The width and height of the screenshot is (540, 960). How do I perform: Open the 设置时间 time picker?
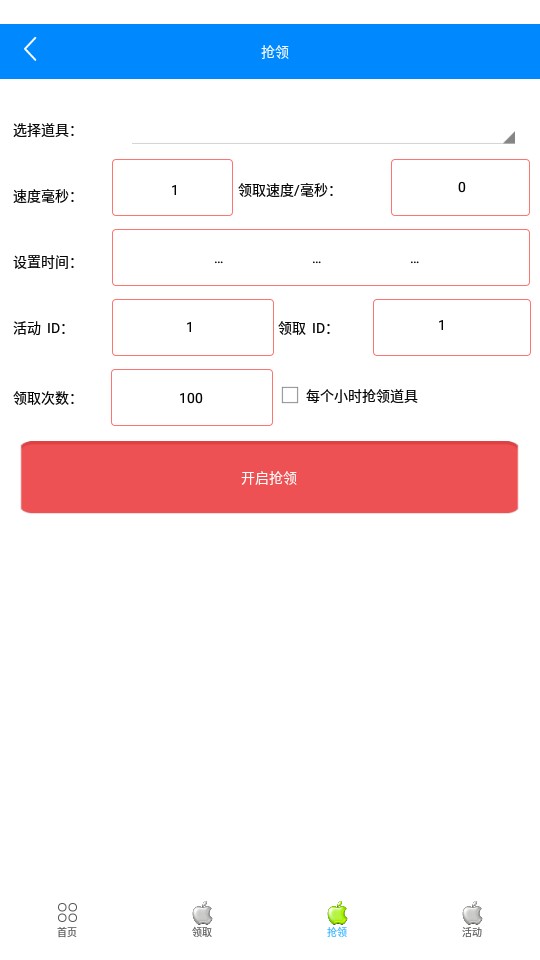click(321, 257)
